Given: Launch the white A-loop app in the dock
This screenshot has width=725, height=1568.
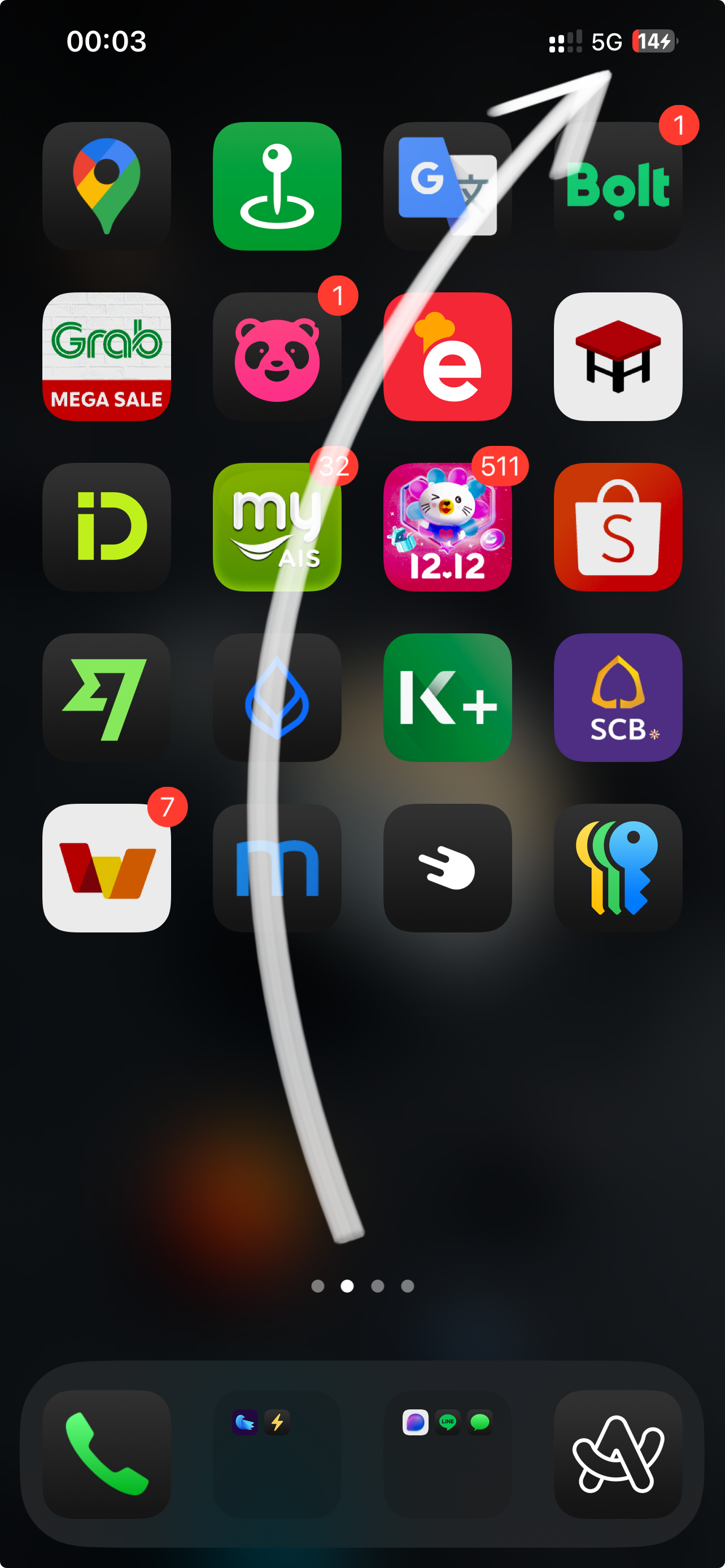Looking at the screenshot, I should (618, 1453).
